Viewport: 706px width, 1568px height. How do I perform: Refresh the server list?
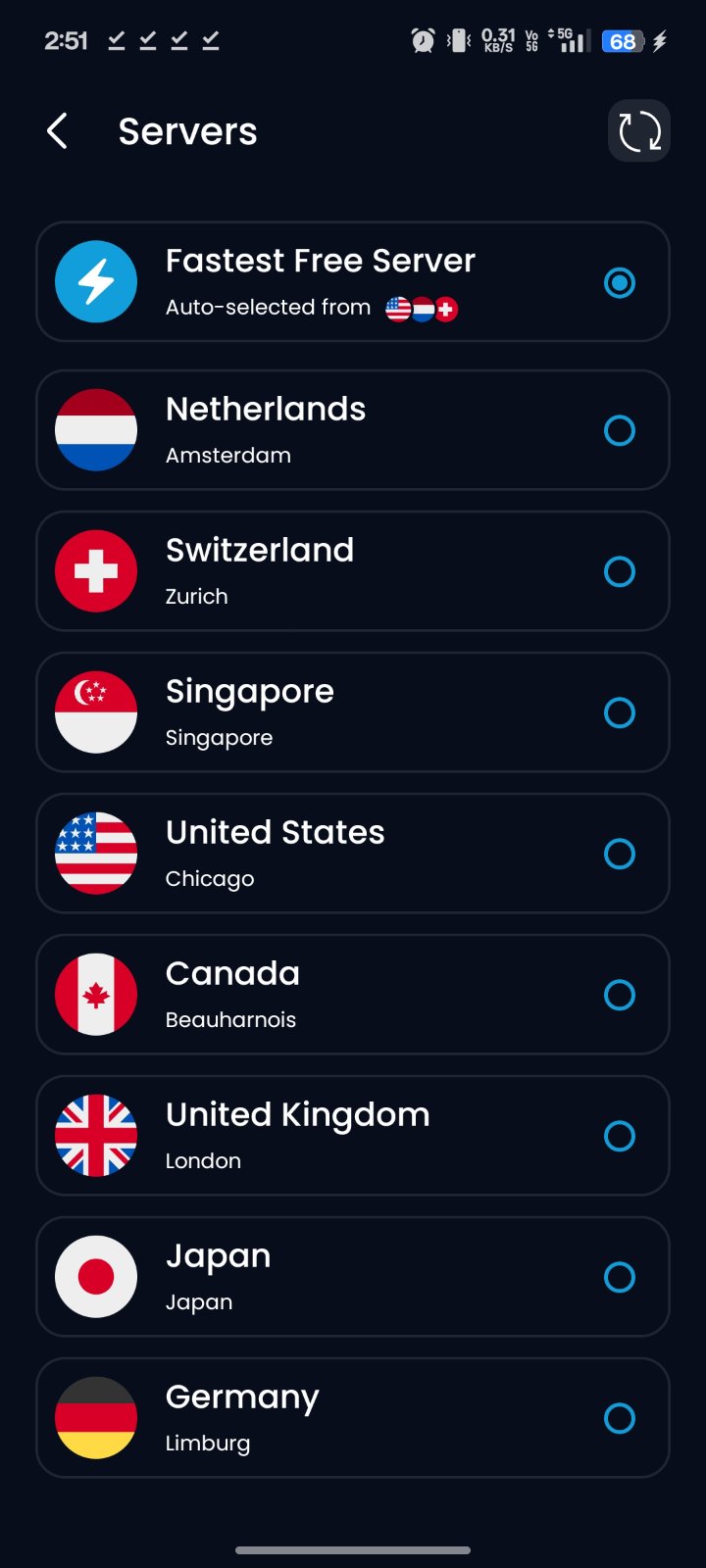point(639,131)
